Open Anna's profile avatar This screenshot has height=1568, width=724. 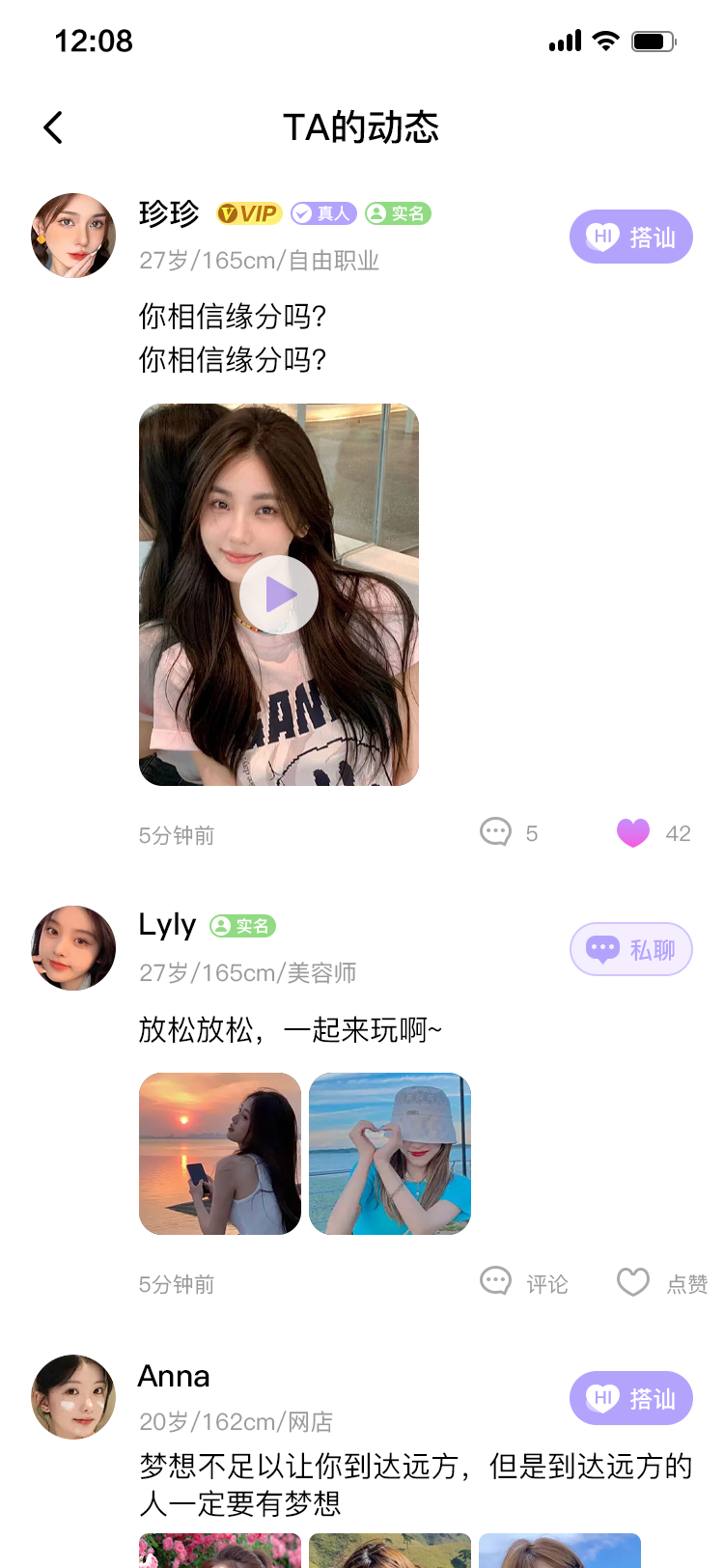point(73,1397)
